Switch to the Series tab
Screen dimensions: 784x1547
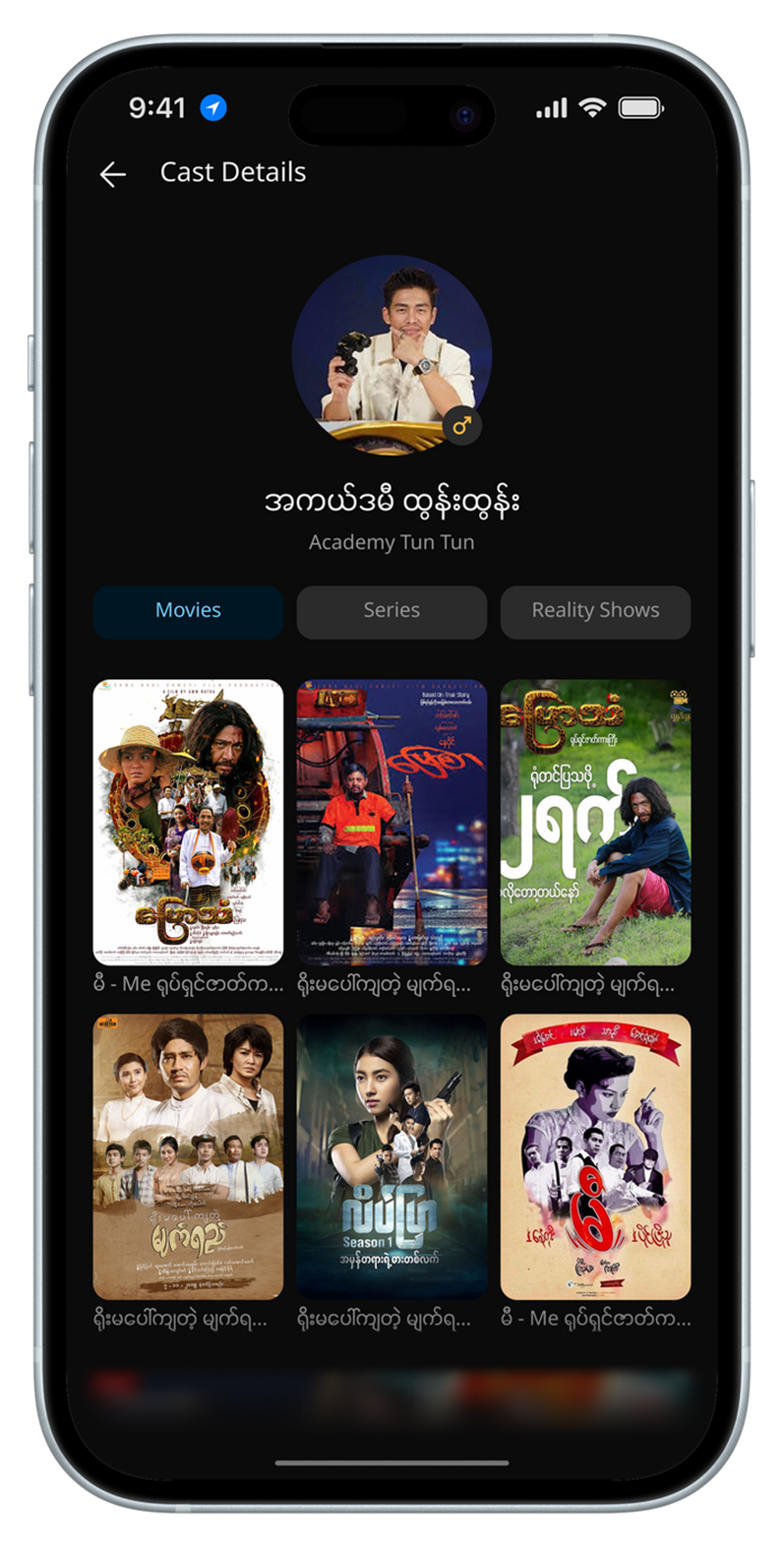392,611
